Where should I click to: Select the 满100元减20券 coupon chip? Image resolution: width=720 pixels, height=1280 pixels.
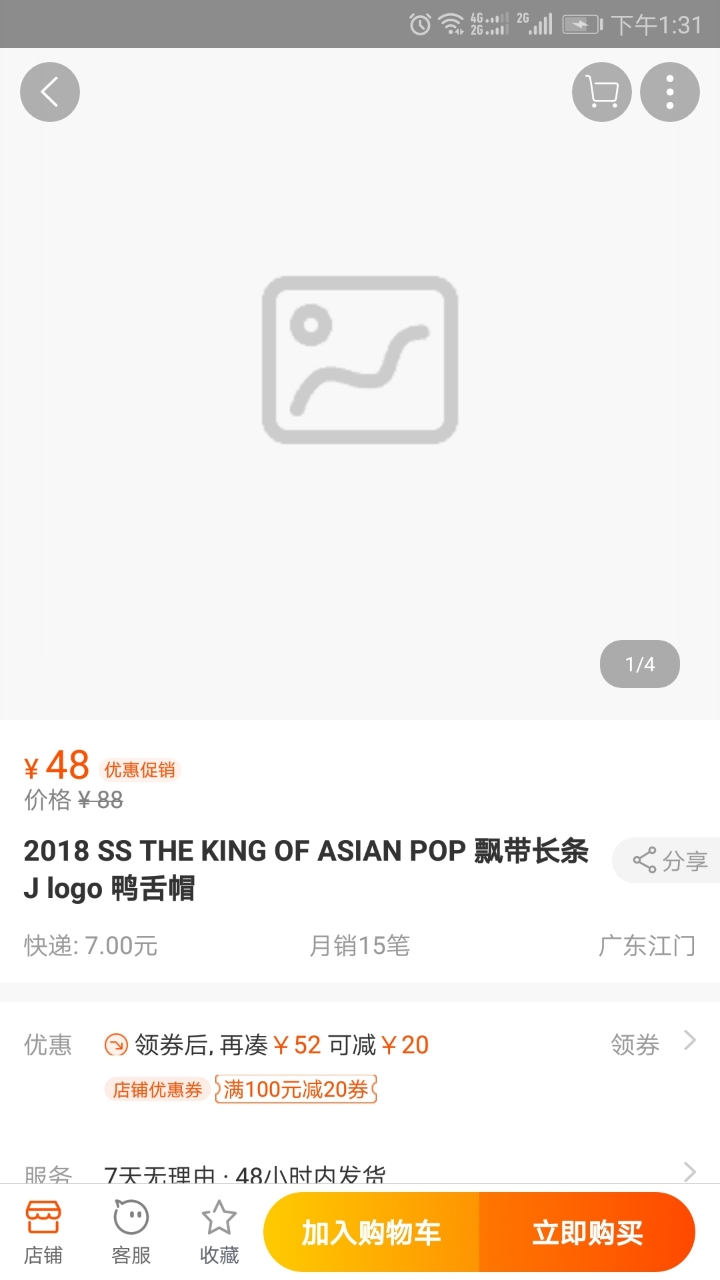296,1090
